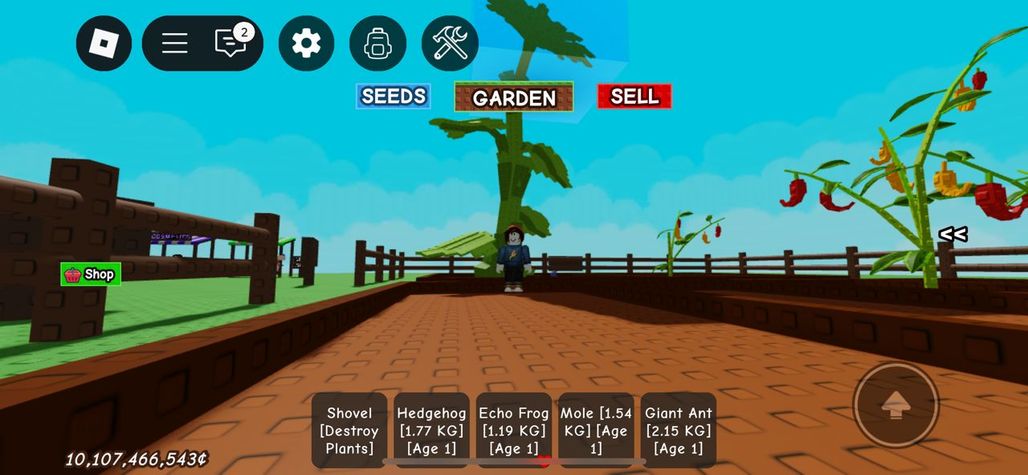Image resolution: width=1028 pixels, height=475 pixels.
Task: Teleport to SEEDS
Action: click(394, 96)
